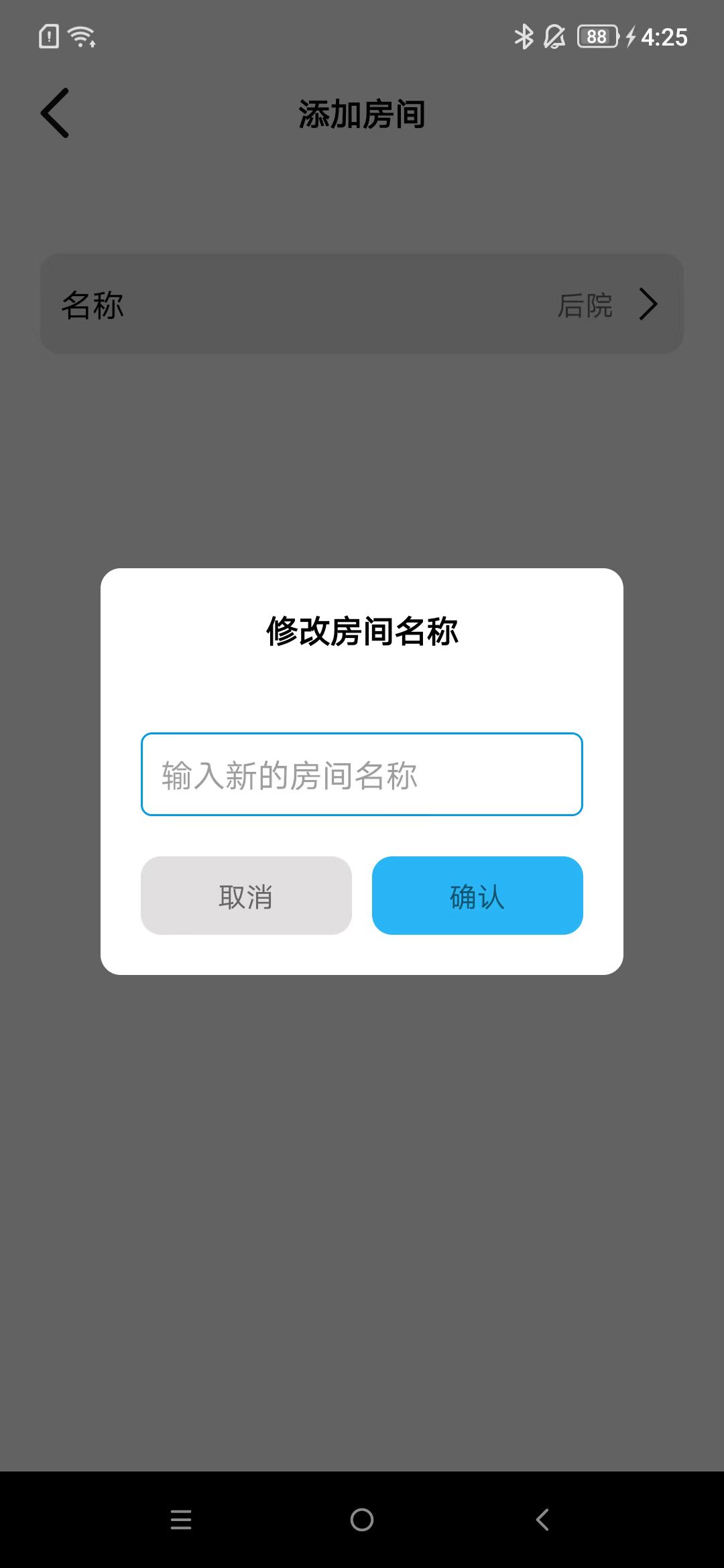Go back using the system back button
The width and height of the screenshot is (724, 1568).
coord(542,1519)
